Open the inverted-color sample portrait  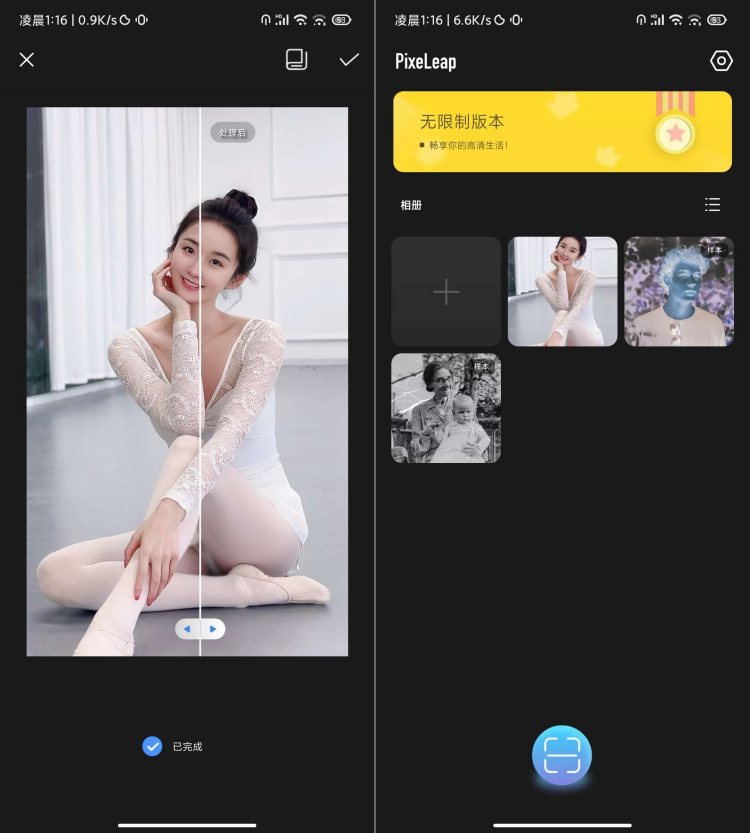(679, 292)
